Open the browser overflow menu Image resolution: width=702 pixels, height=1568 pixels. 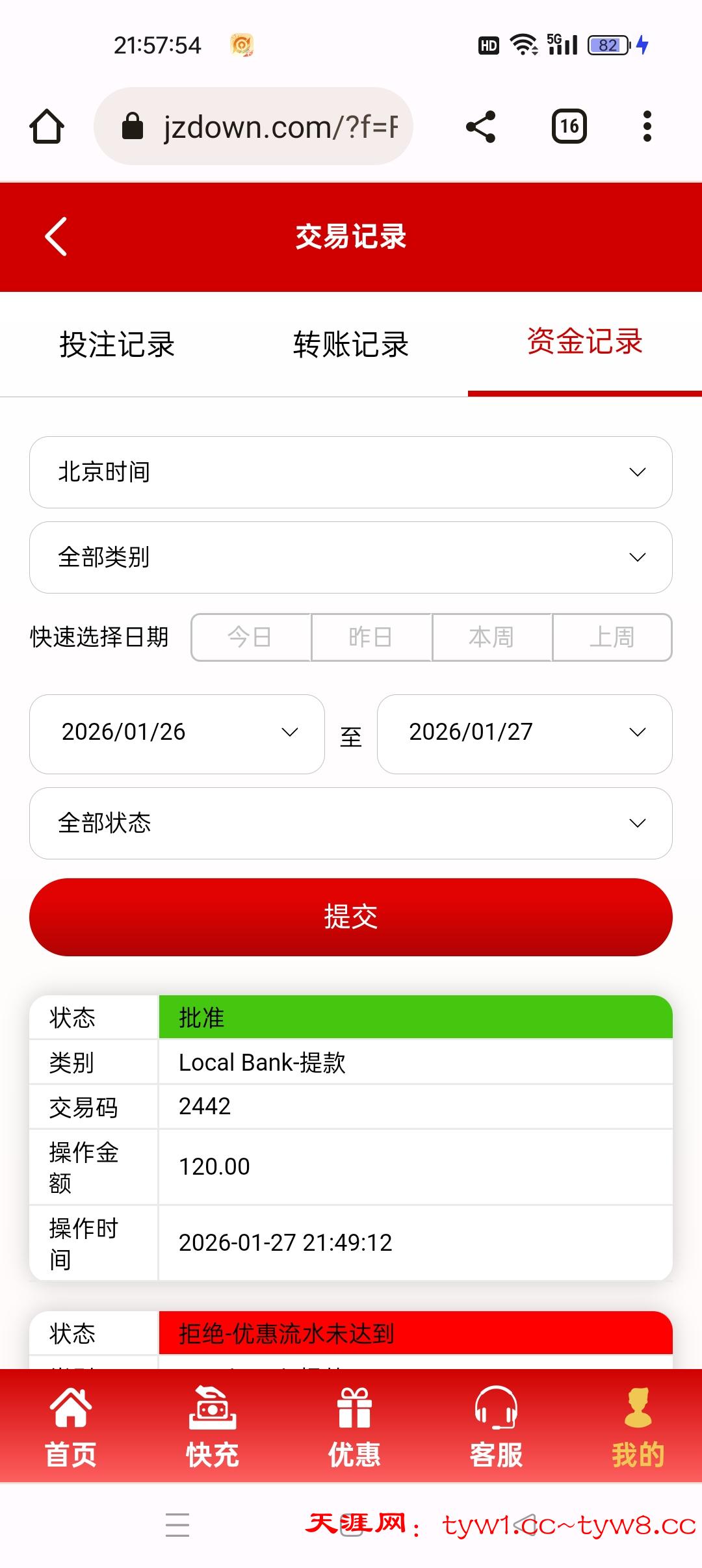pyautogui.click(x=647, y=126)
